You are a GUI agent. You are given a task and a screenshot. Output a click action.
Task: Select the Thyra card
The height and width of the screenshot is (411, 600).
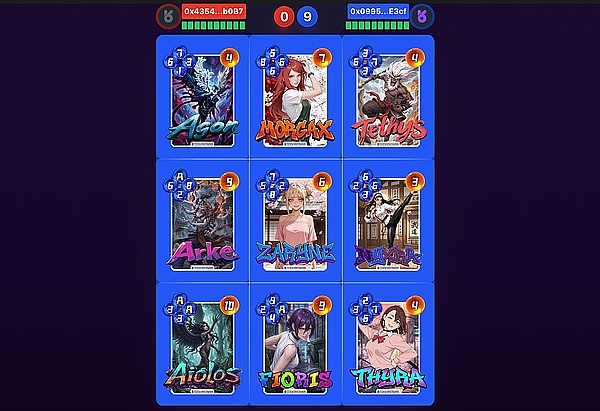[388, 345]
